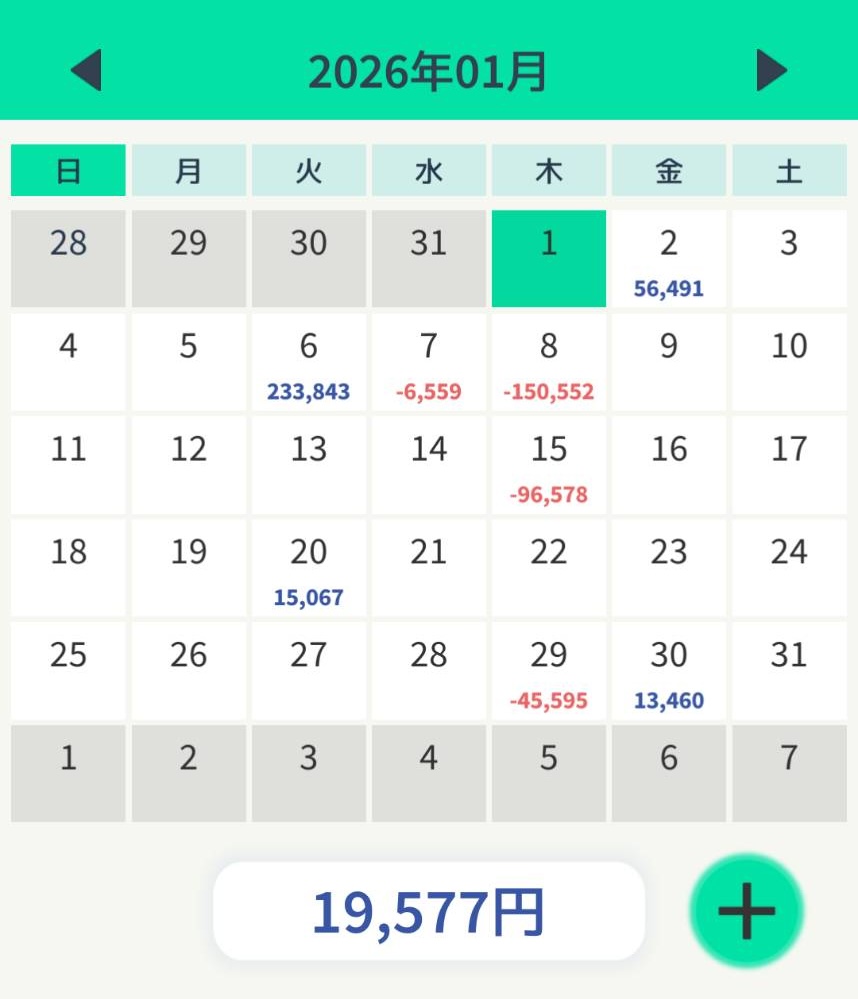The image size is (858, 999).
Task: Open the 15,067 entry on January 20
Action: point(308,567)
